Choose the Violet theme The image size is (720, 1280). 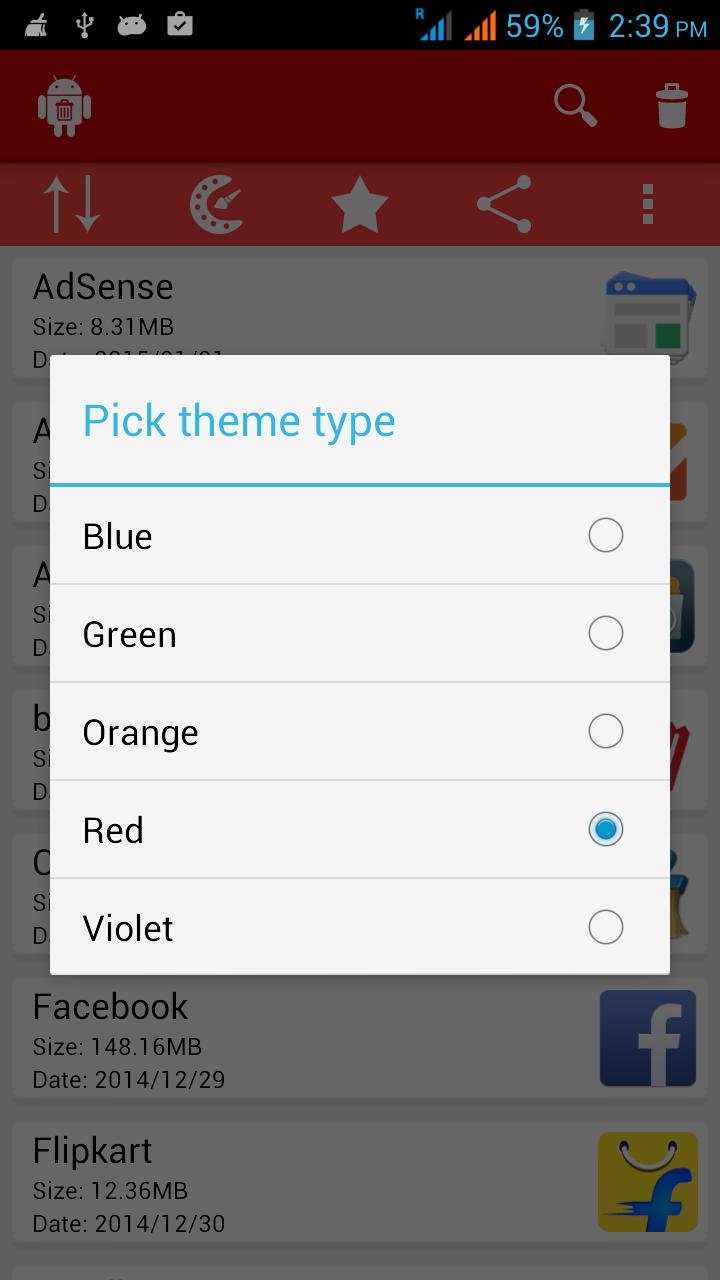coord(359,928)
